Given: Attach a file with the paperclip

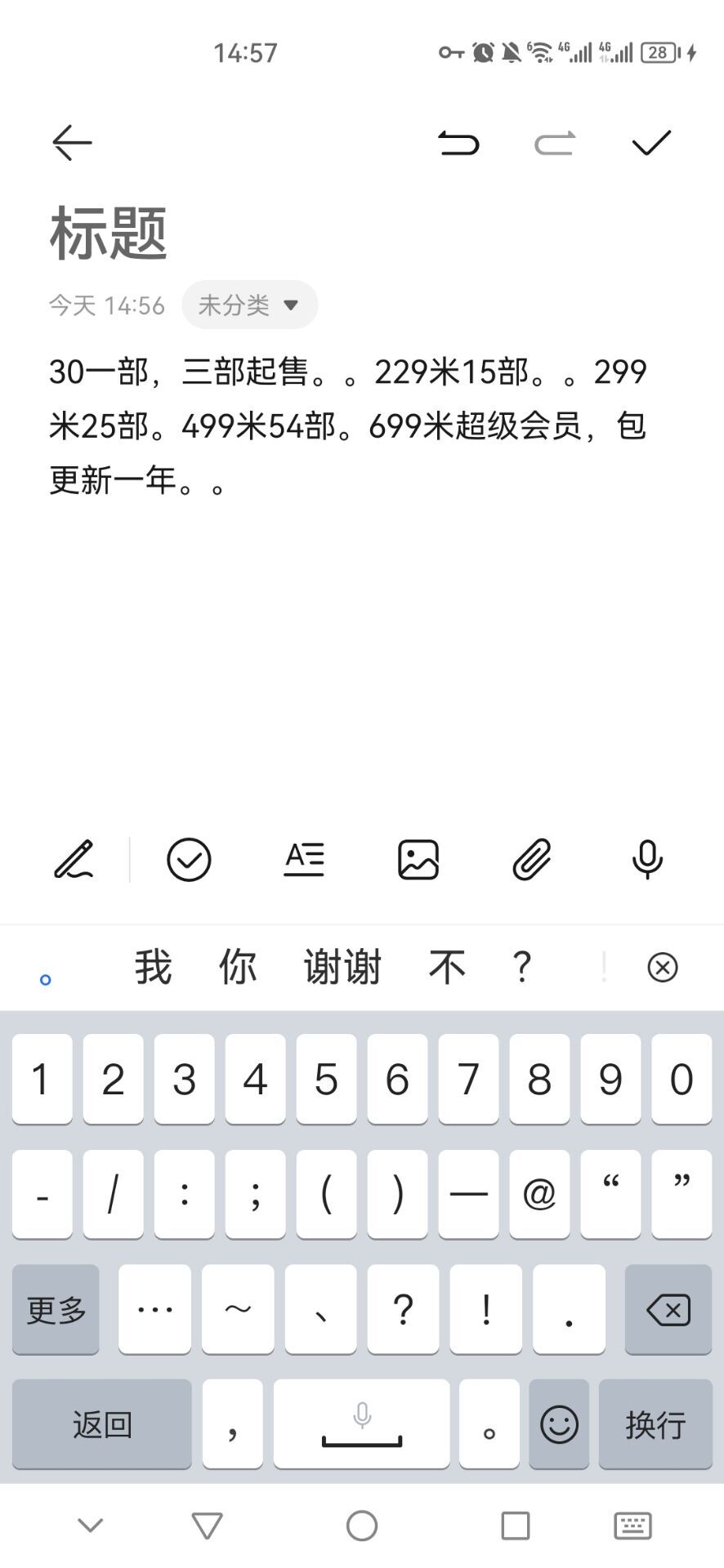Looking at the screenshot, I should [532, 860].
